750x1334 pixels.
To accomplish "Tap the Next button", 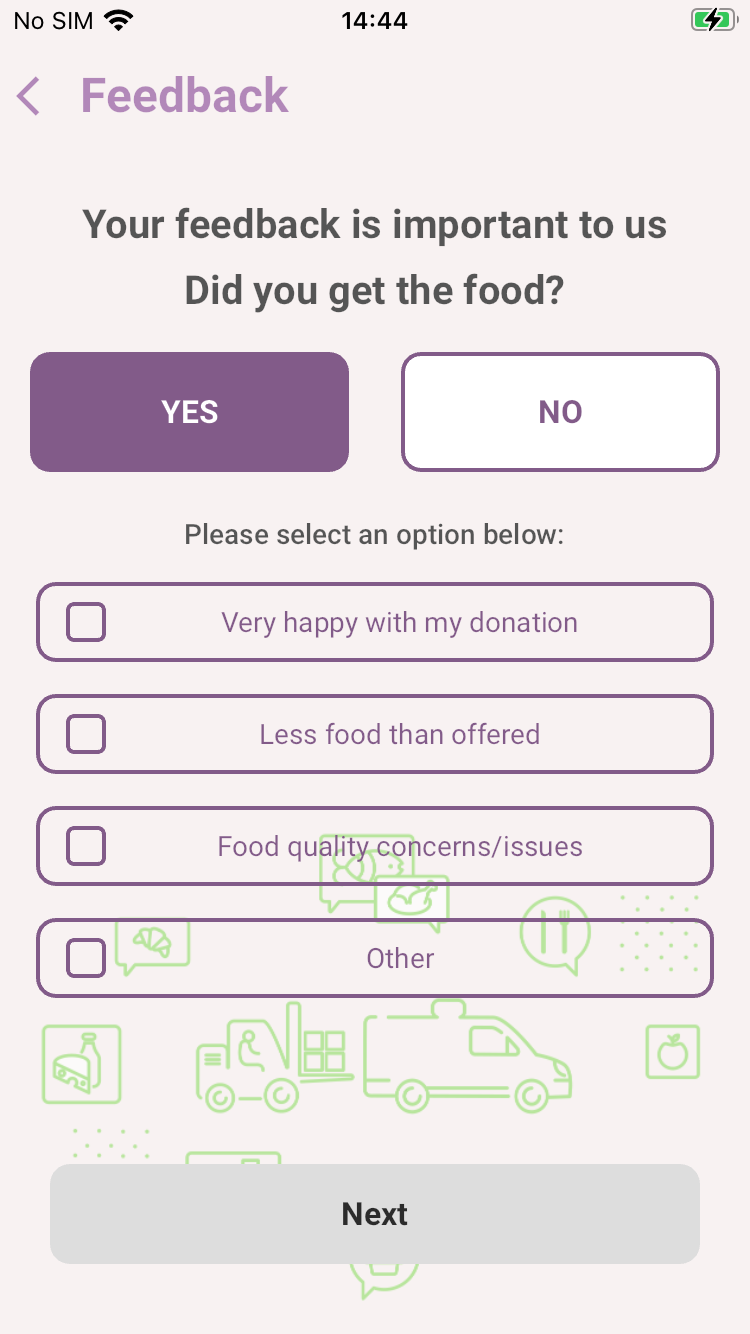I will pos(375,1214).
